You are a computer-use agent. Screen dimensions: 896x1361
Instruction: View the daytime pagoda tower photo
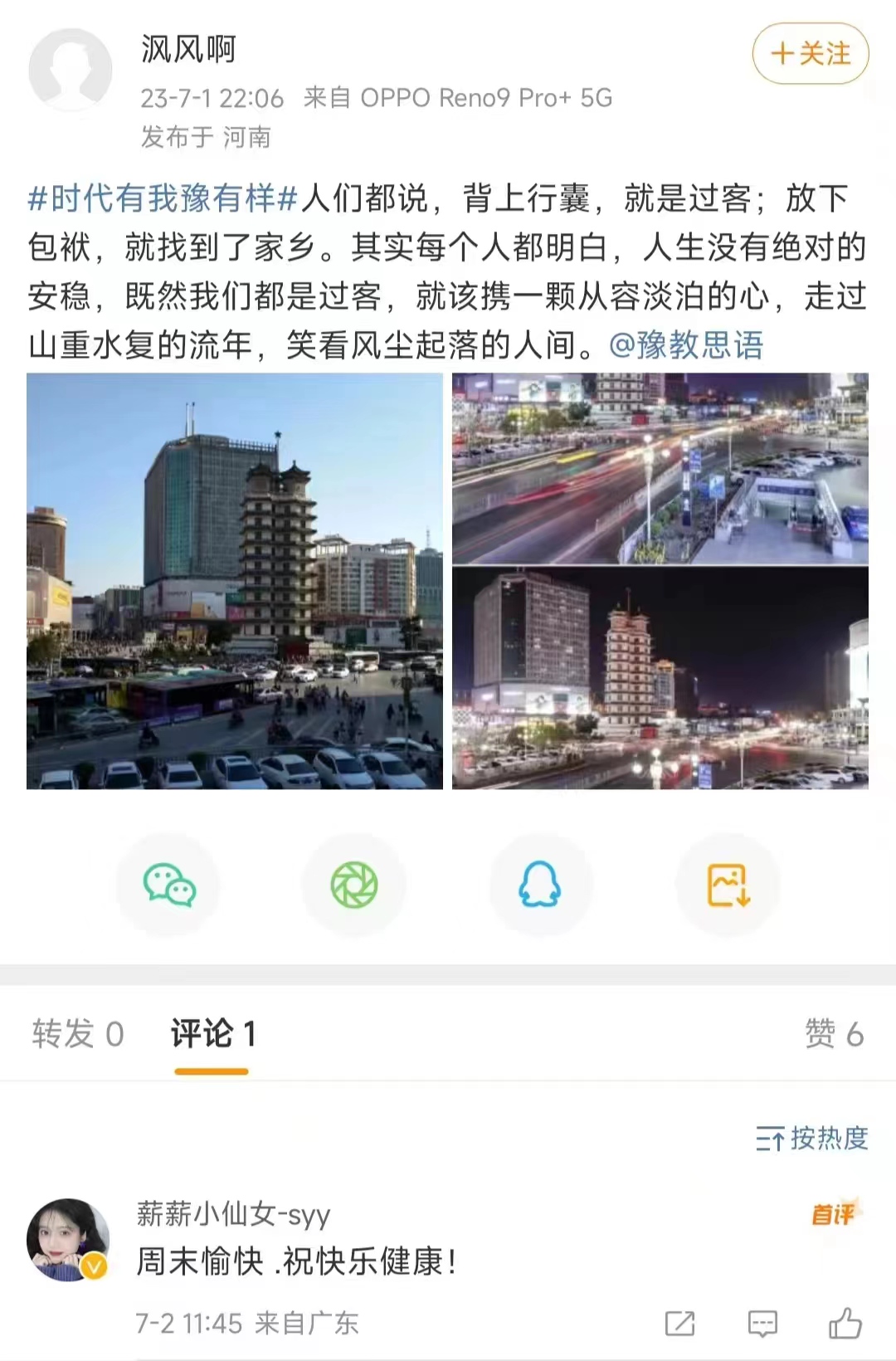235,581
